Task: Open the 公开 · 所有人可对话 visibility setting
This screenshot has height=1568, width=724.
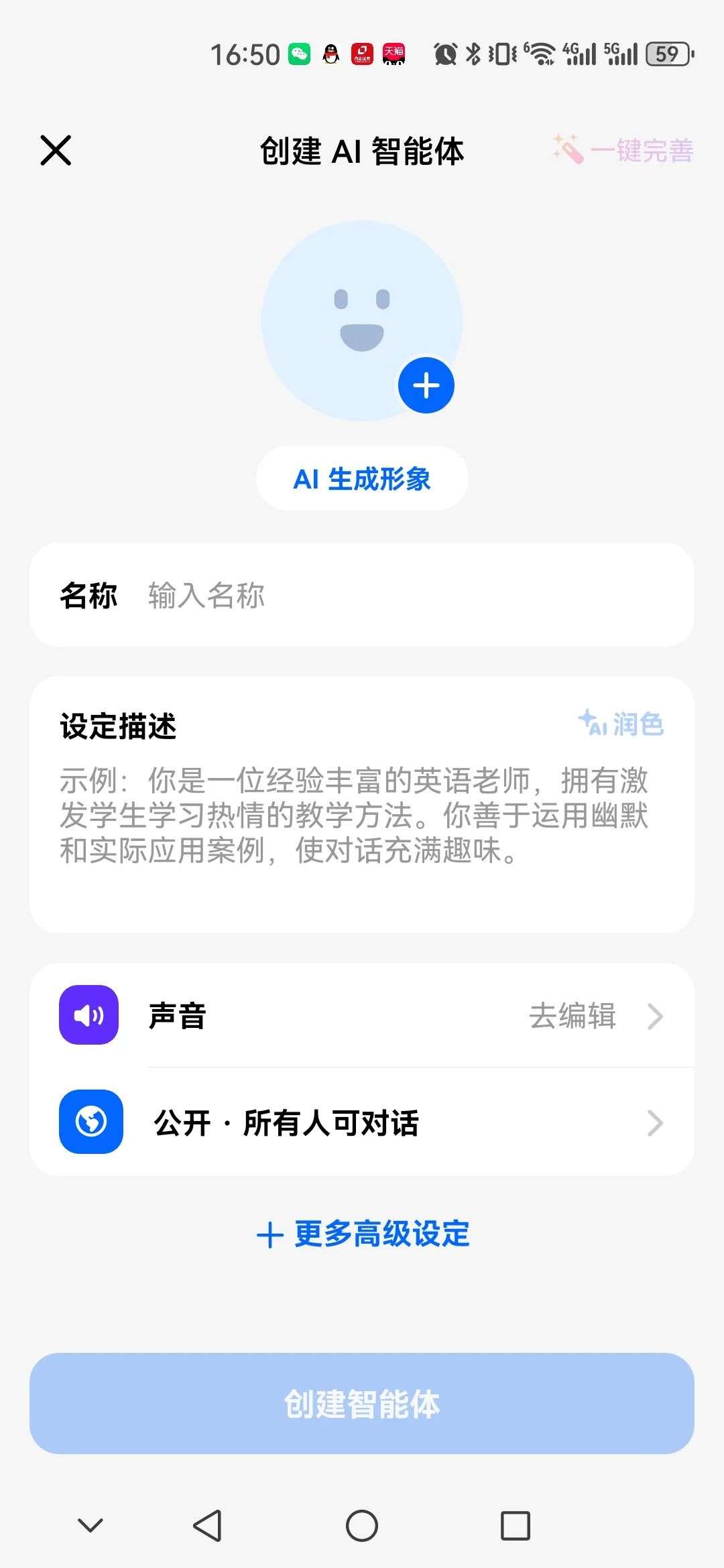Action: pyautogui.click(x=362, y=1122)
